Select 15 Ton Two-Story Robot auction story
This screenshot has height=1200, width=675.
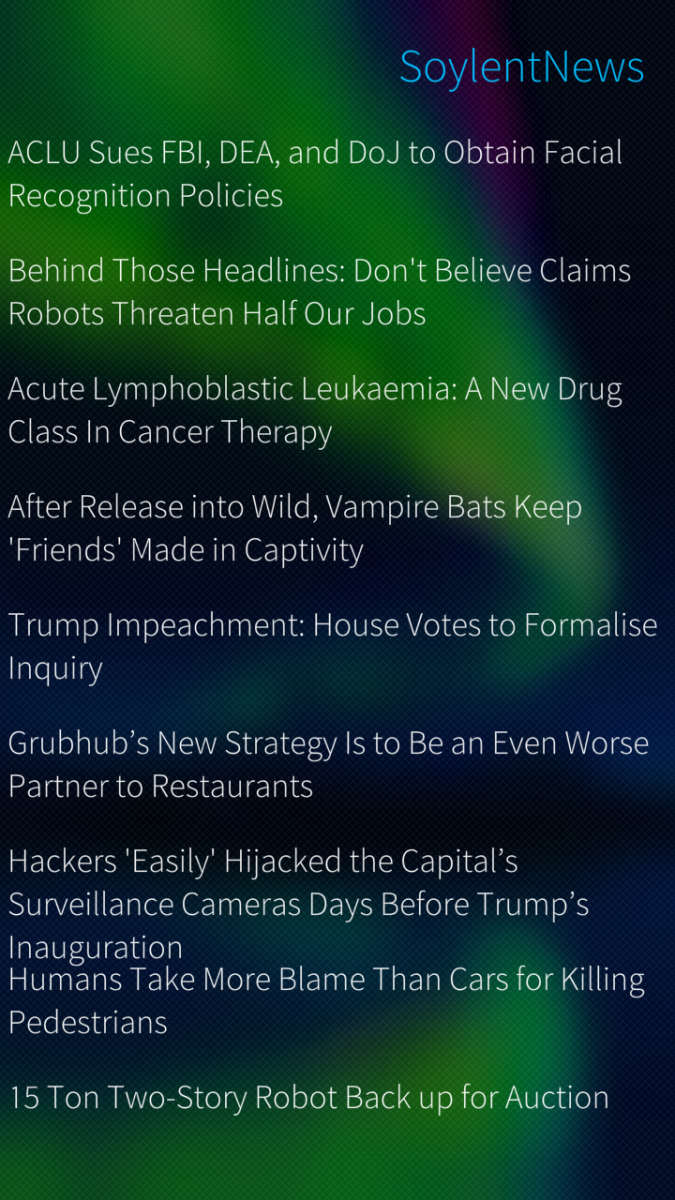pyautogui.click(x=309, y=1097)
